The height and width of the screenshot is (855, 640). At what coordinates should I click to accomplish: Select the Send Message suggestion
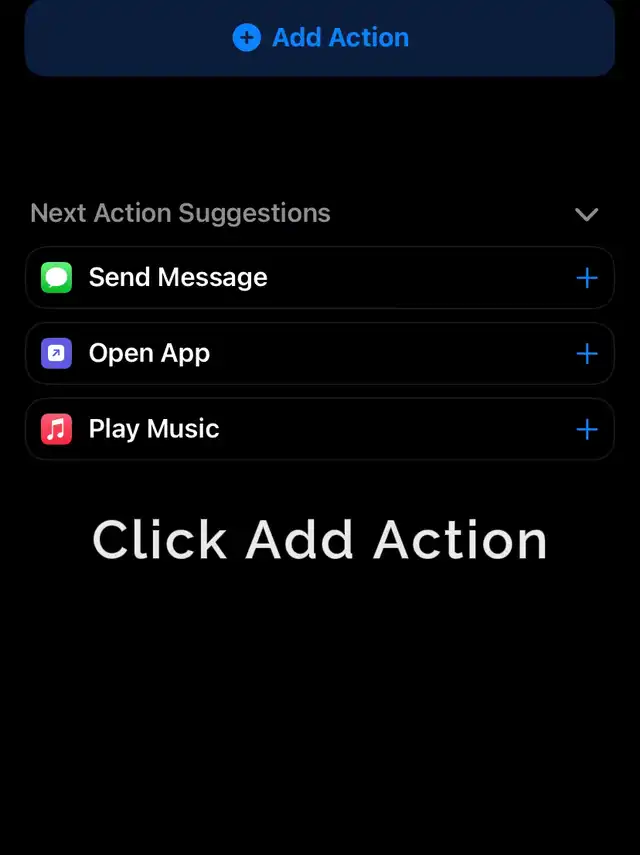pos(178,278)
